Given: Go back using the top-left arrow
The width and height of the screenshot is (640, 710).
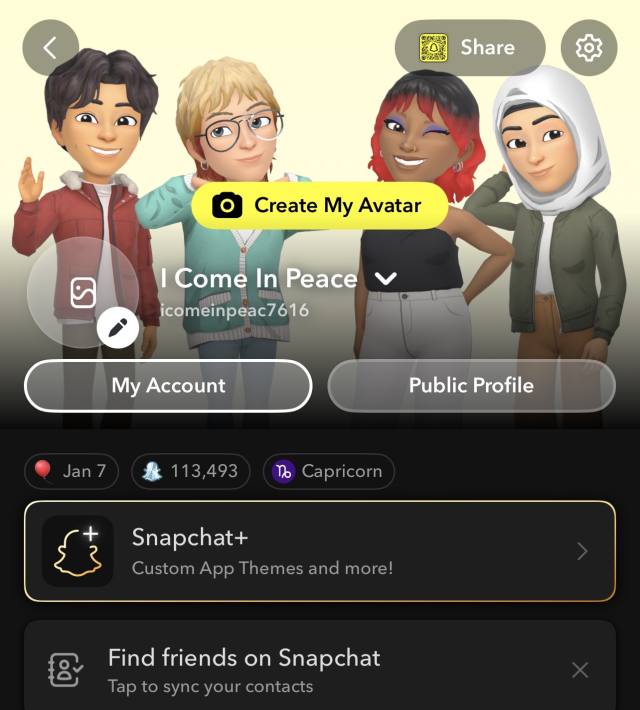Looking at the screenshot, I should [x=50, y=47].
